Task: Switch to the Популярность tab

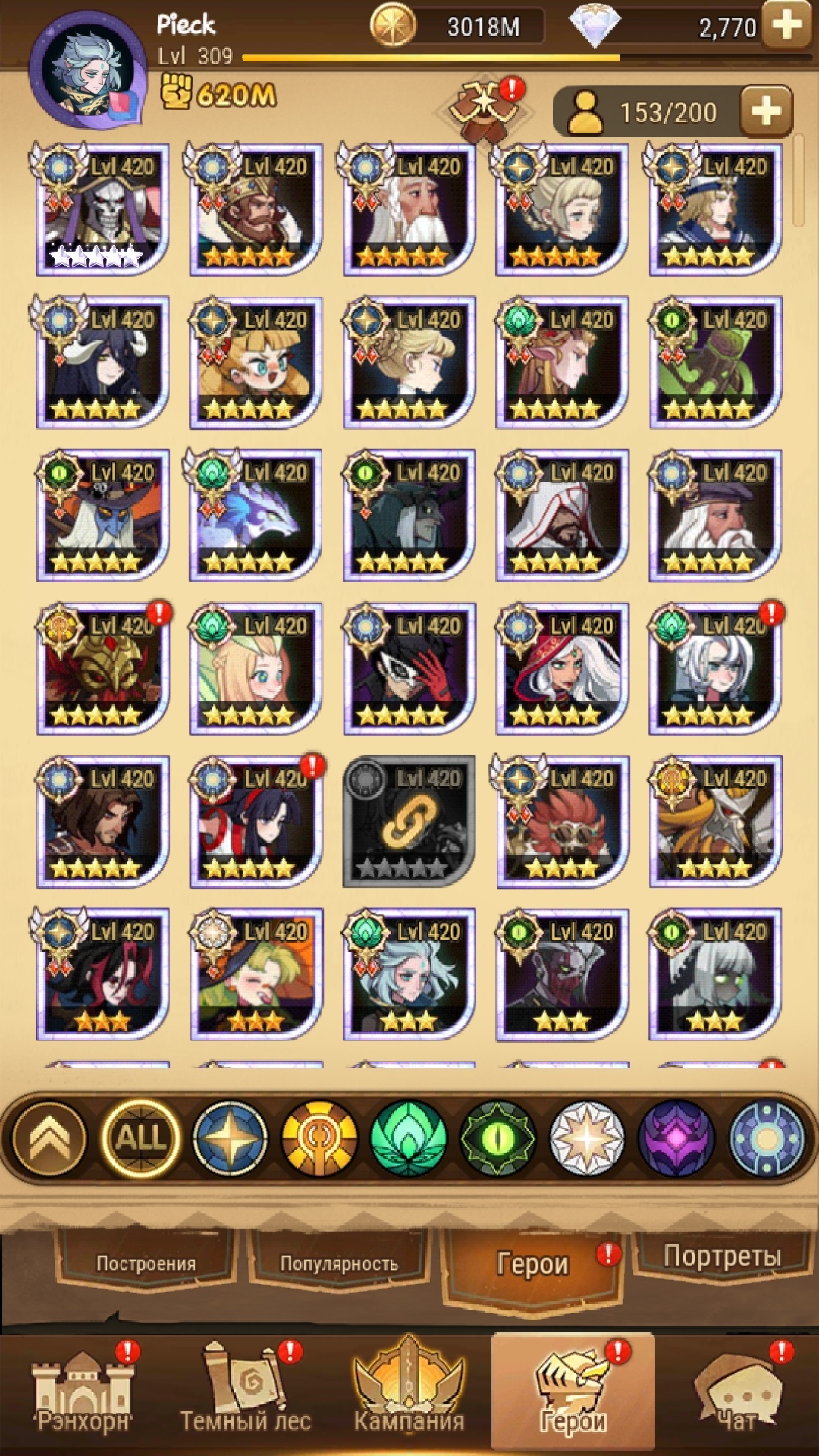Action: coord(339,1263)
